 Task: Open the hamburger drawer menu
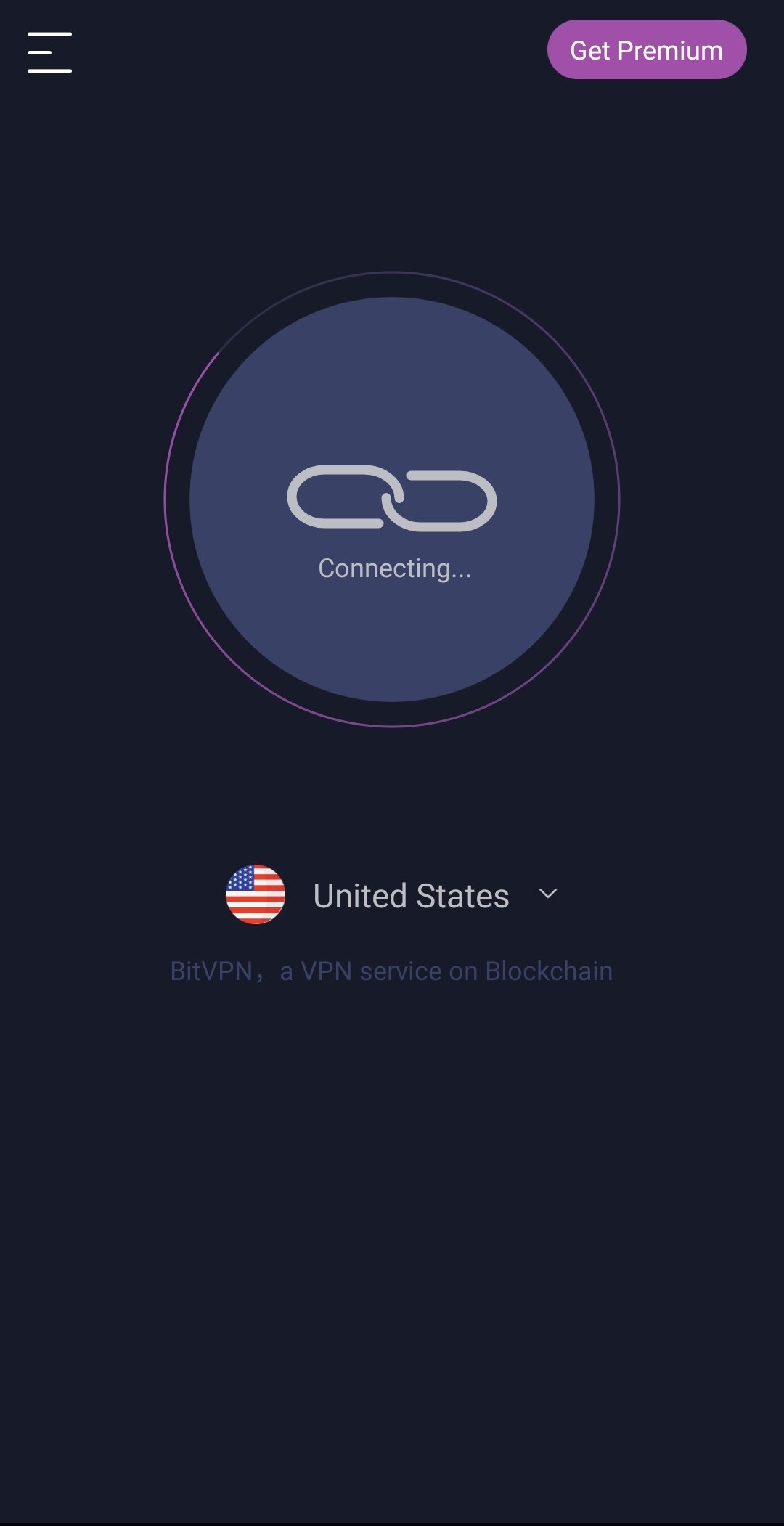[49, 52]
